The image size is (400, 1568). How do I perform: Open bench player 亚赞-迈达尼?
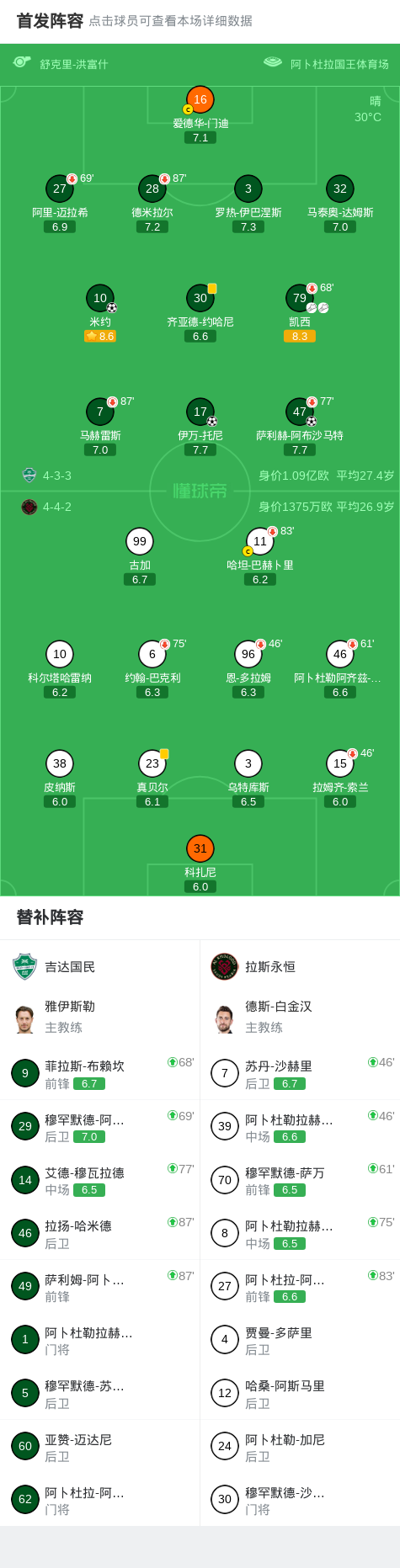pos(100,1447)
